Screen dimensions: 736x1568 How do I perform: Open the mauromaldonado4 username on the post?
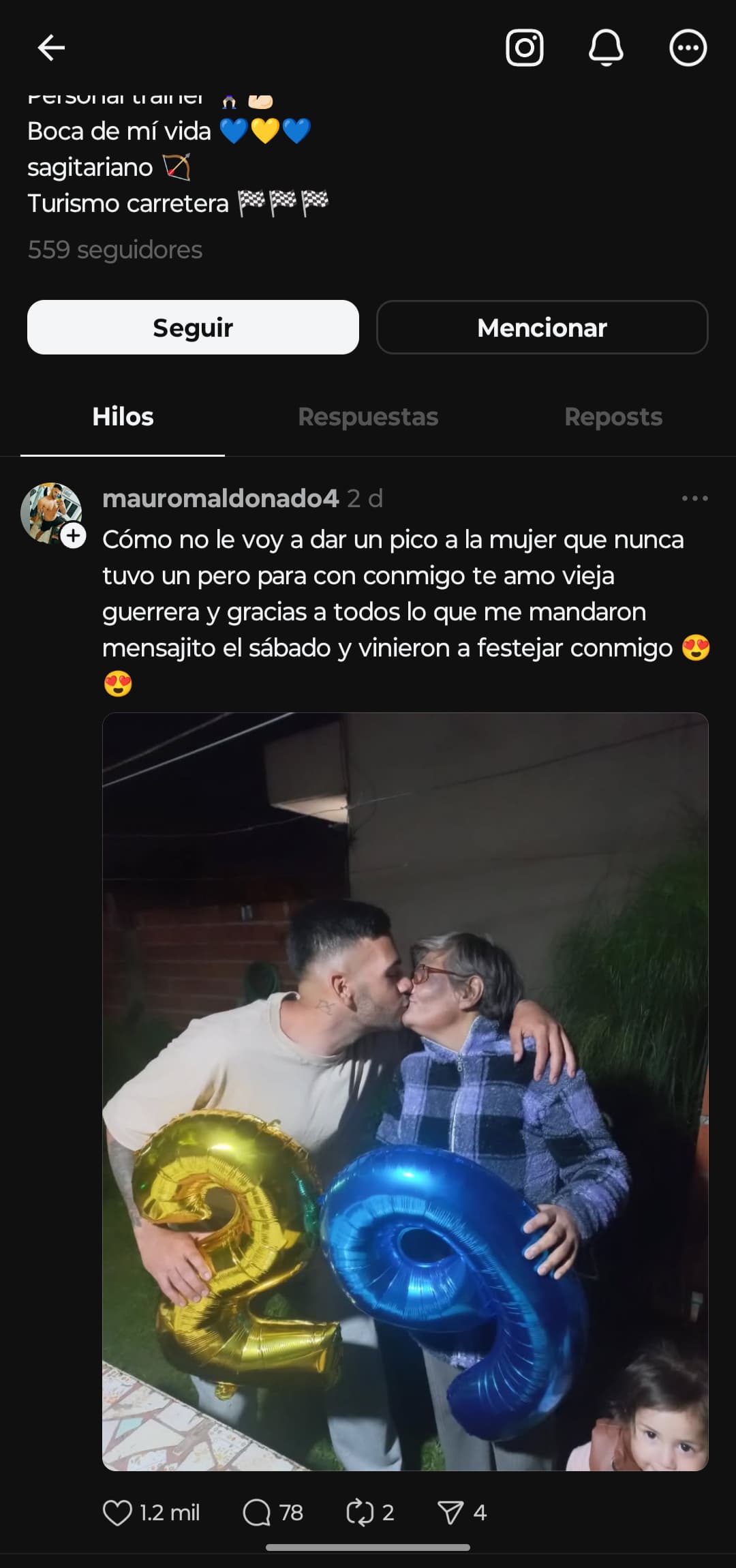[220, 498]
